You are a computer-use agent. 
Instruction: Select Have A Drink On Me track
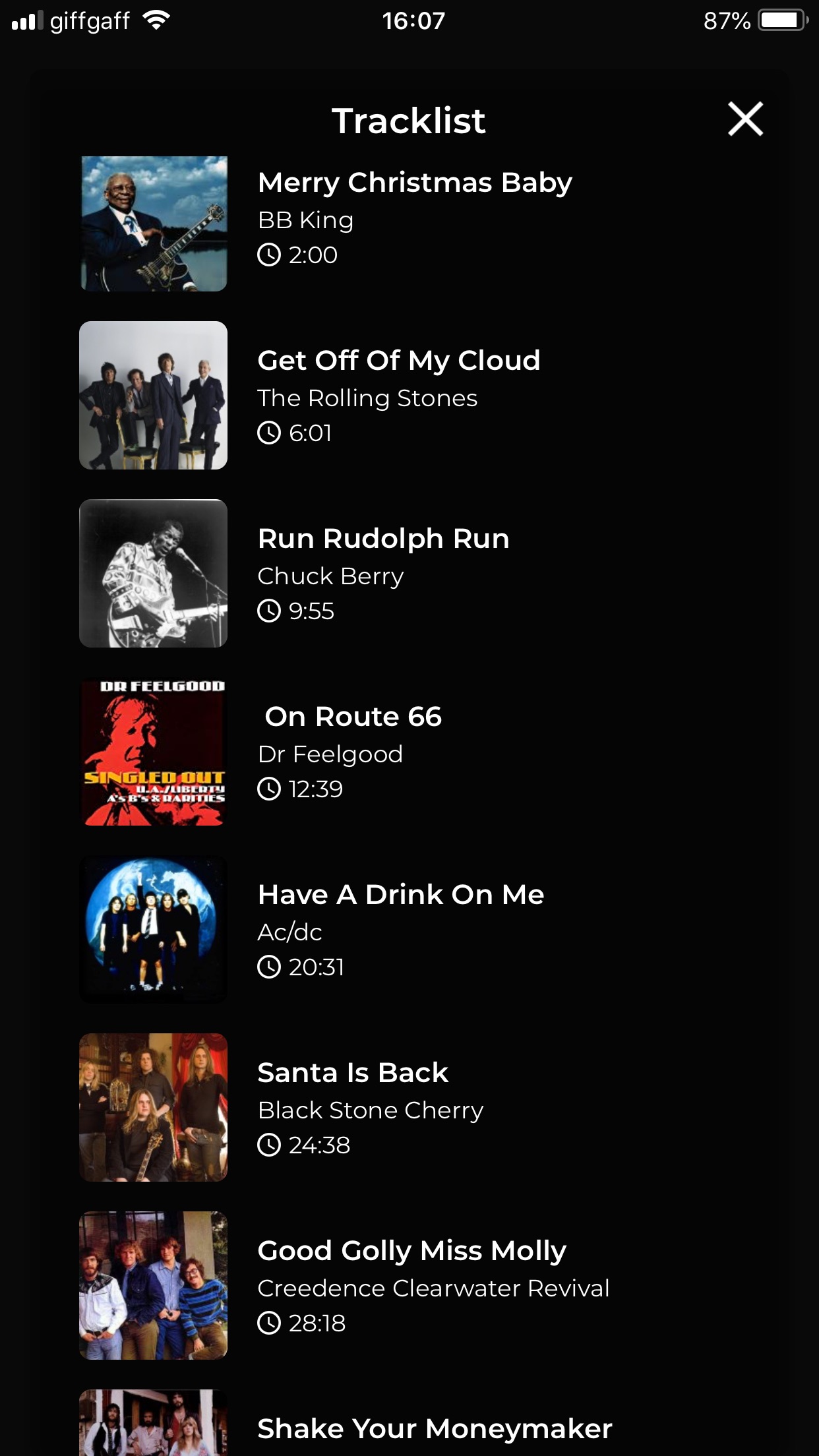400,895
